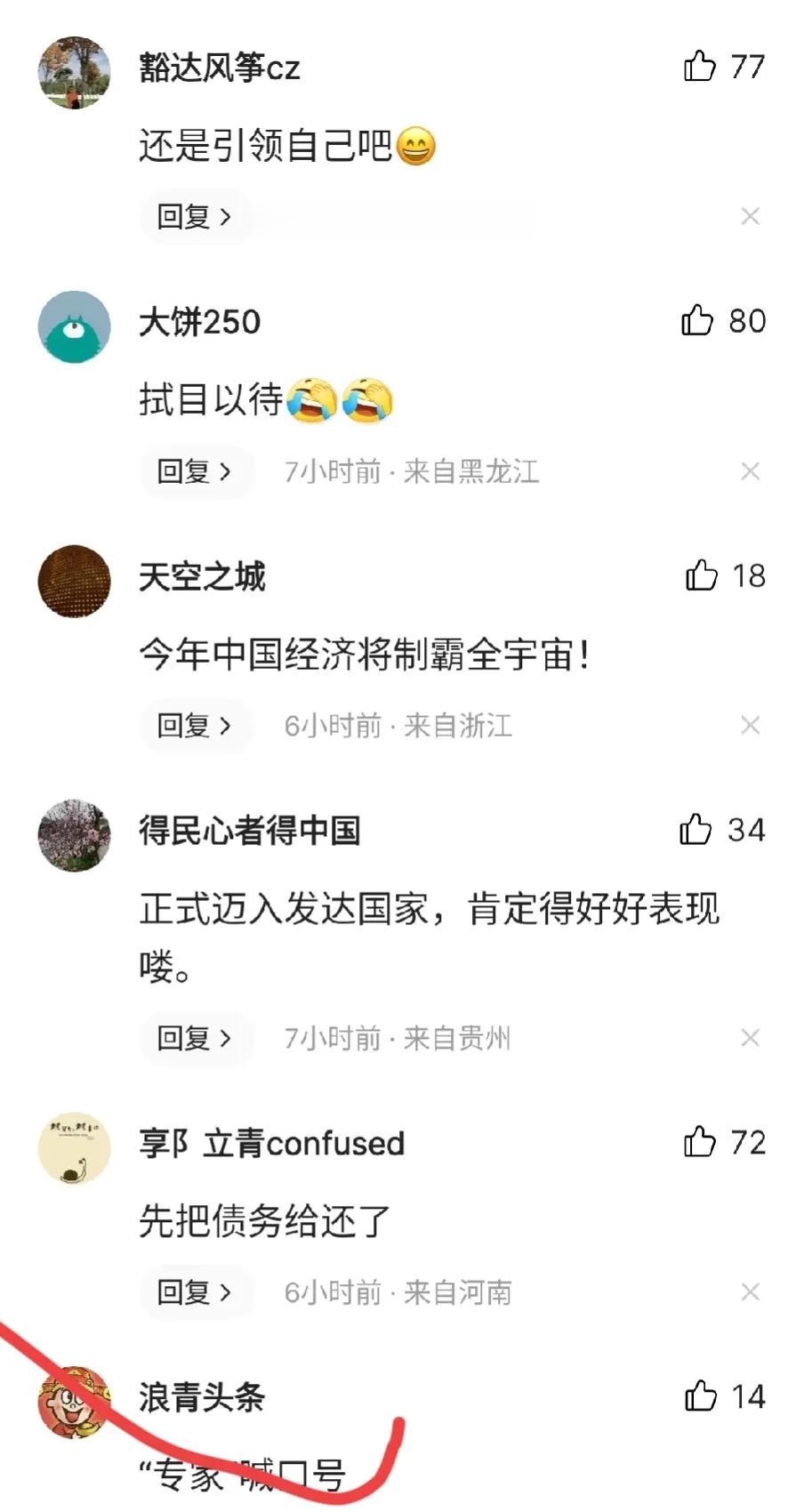Reply to 得民心者得中国's comment
Viewport: 812px width, 1512px height.
(x=194, y=1038)
